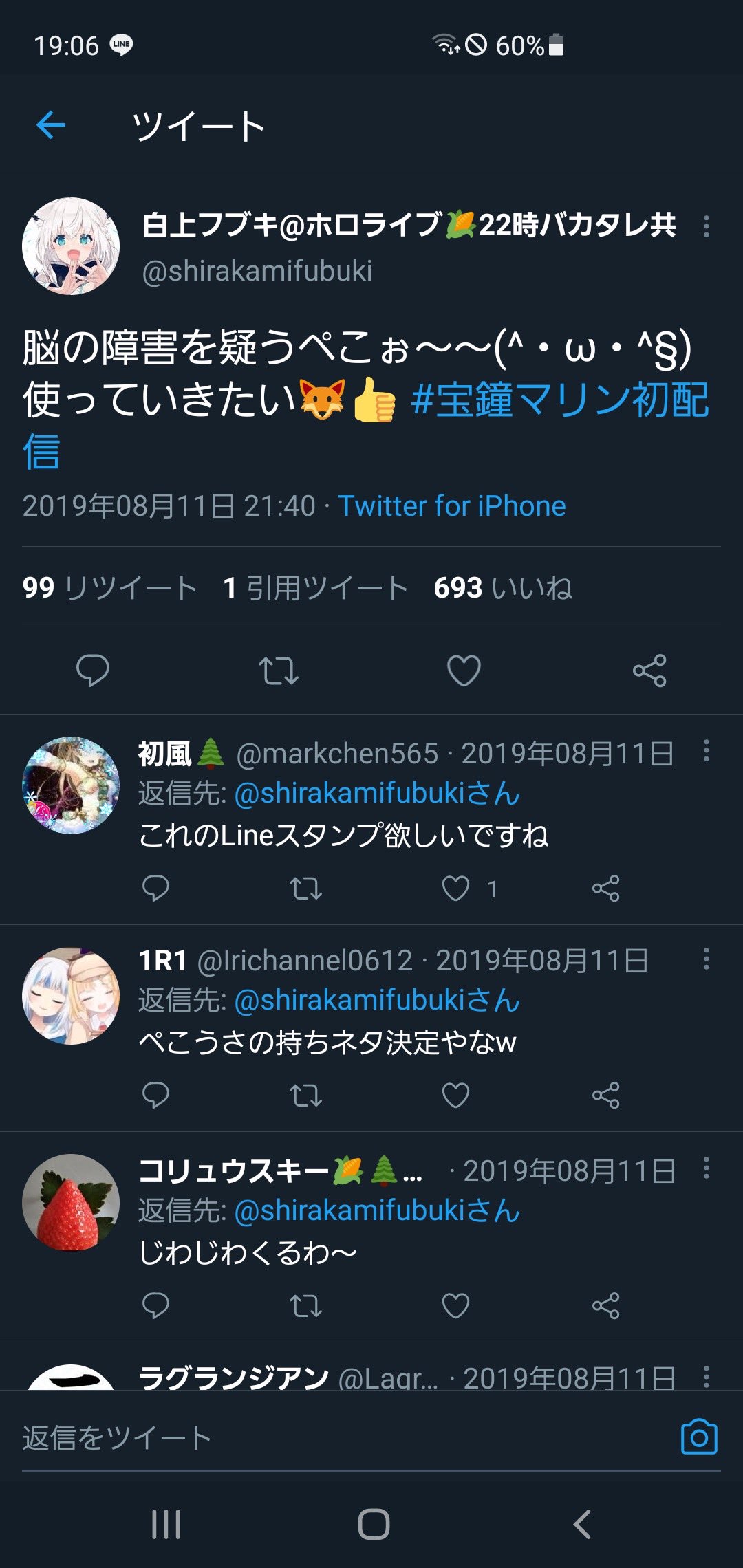This screenshot has width=743, height=1568.
Task: Open camera to attach photo to reply
Action: [699, 1437]
